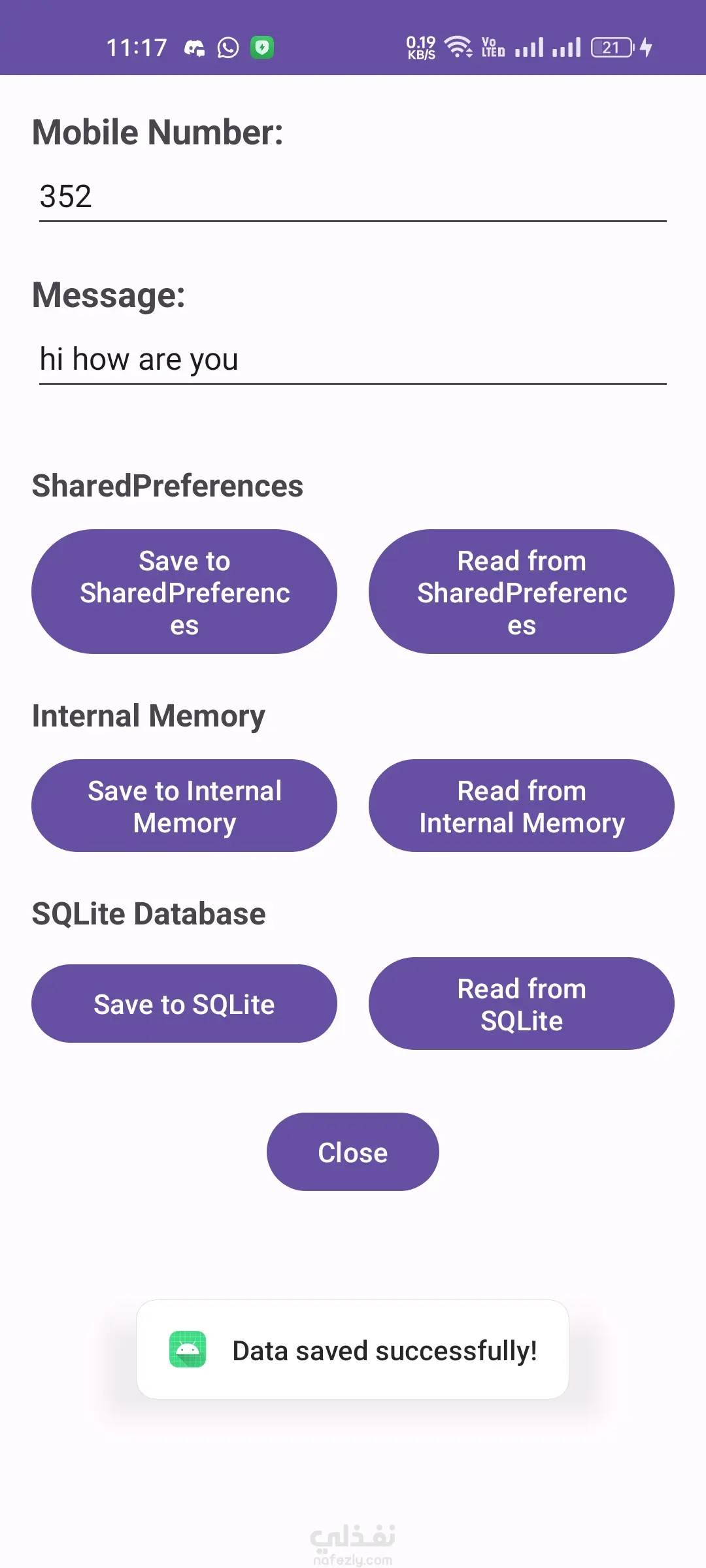Screen dimensions: 706x1568
Task: Save the entry to SQLite
Action: [x=184, y=1004]
